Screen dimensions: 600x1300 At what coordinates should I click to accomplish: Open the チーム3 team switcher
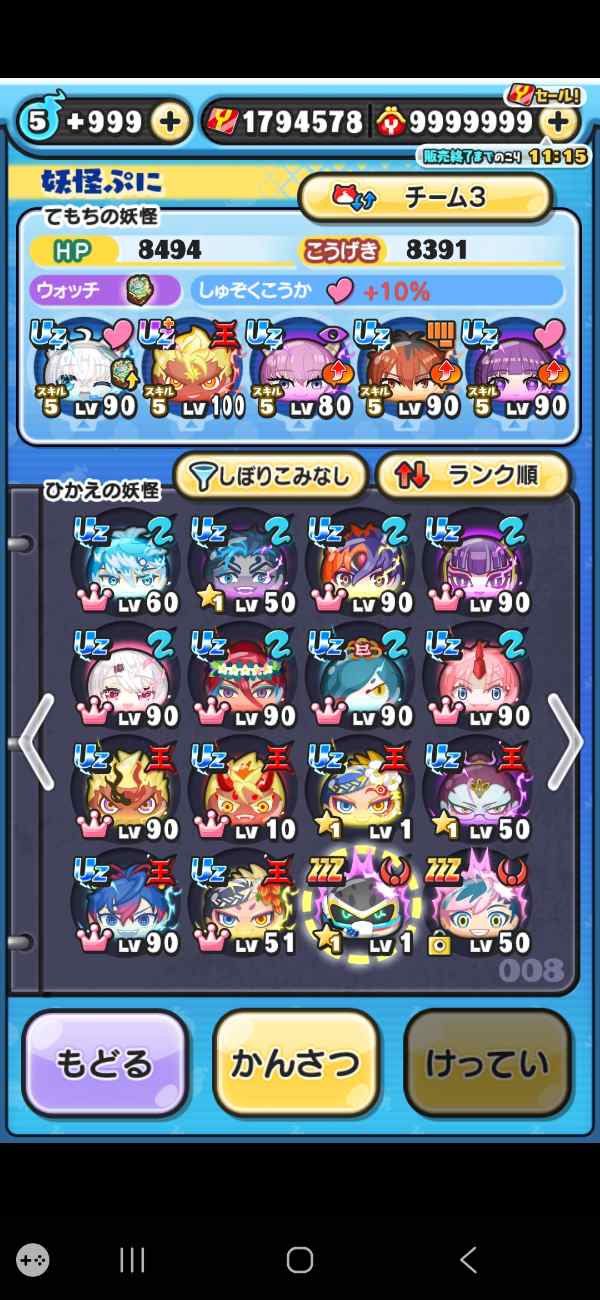pyautogui.click(x=426, y=197)
